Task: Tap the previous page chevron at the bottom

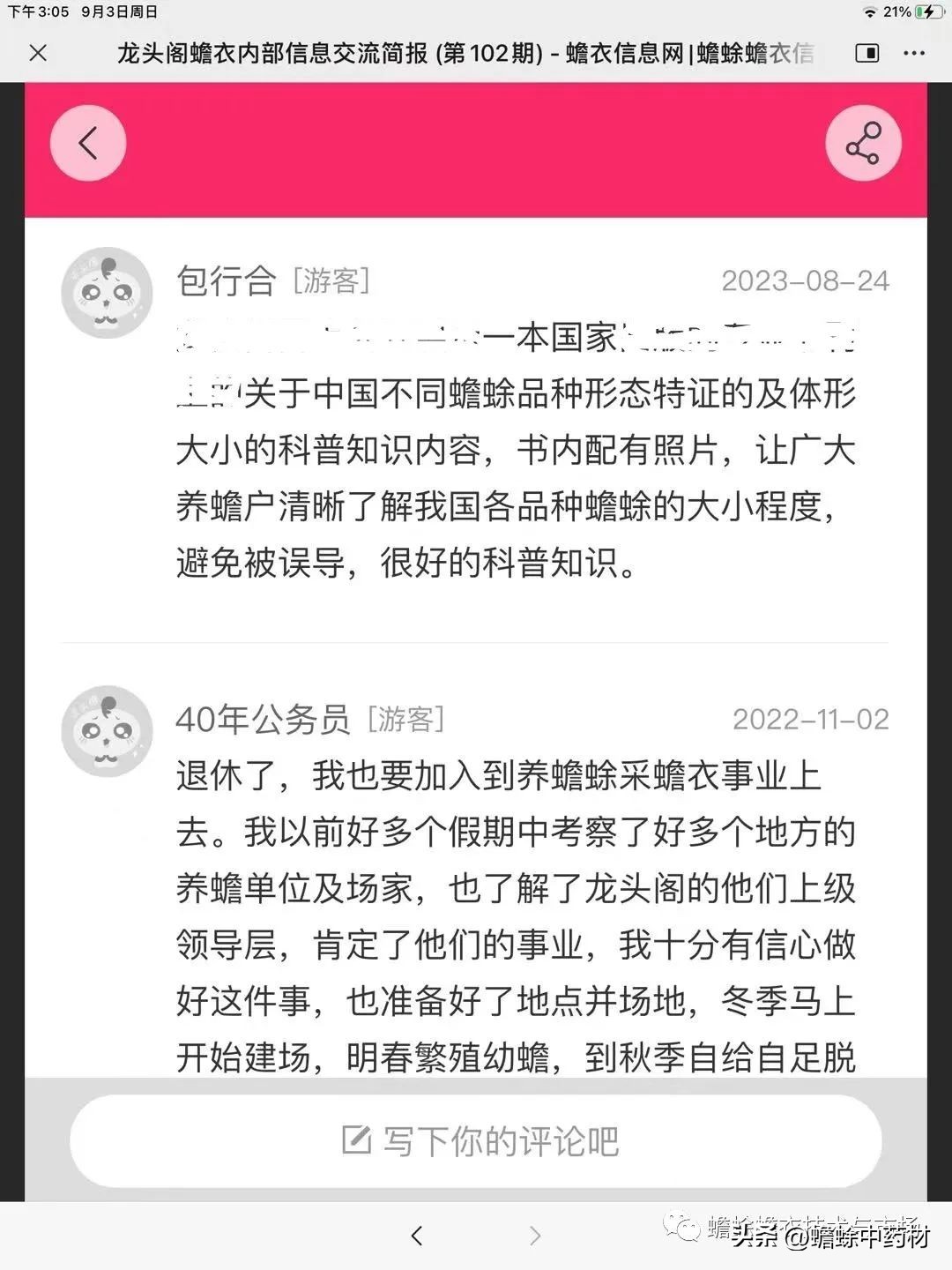Action: [417, 1236]
